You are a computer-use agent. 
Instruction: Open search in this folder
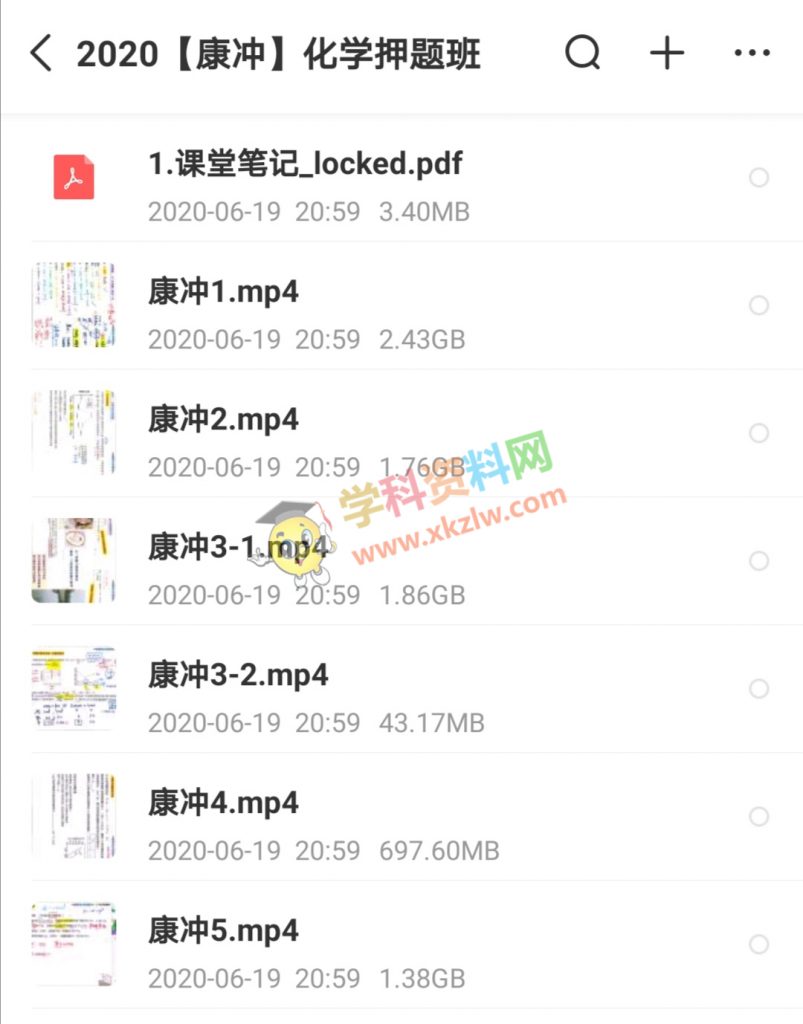(582, 54)
